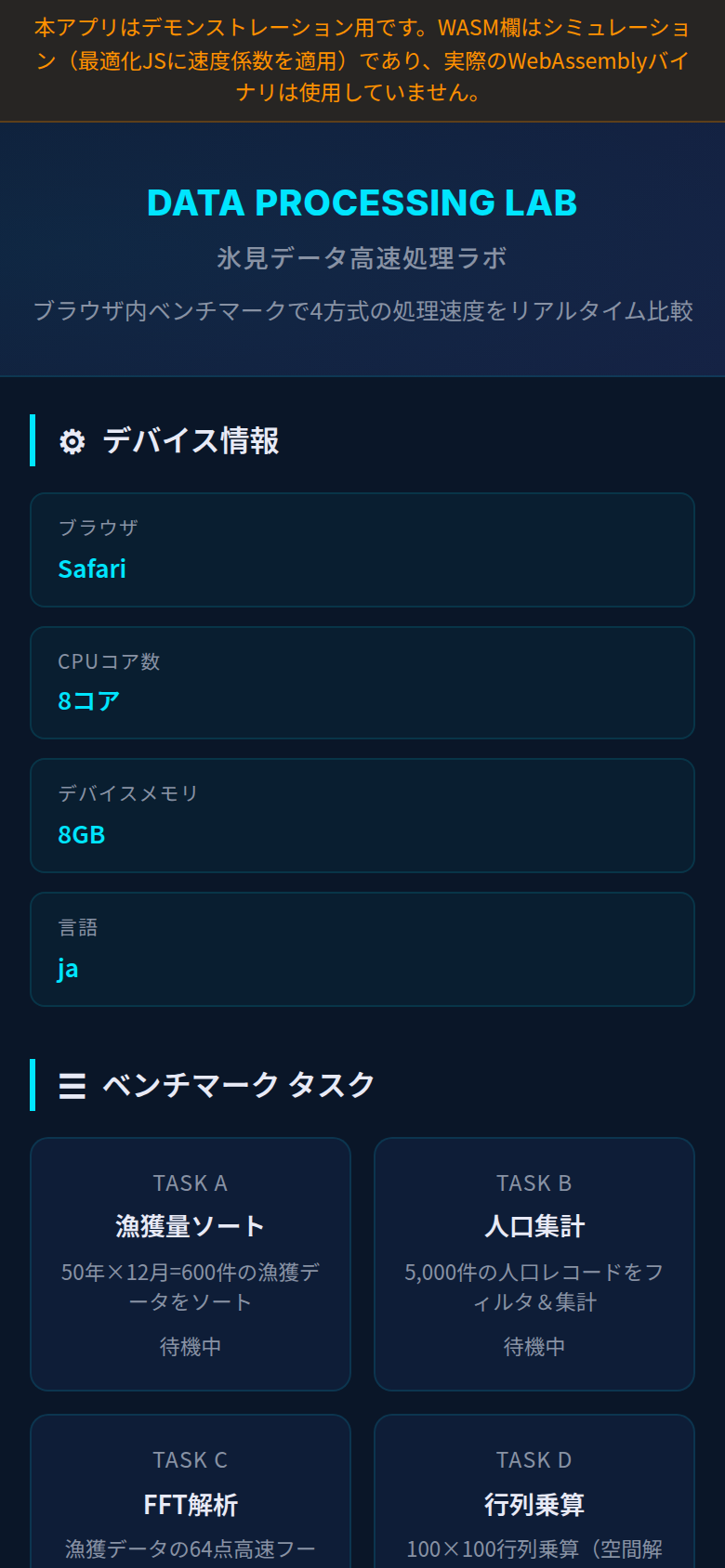This screenshot has height=1568, width=725.
Task: Select the TASK B 人口集計 card
Action: coord(534,1263)
